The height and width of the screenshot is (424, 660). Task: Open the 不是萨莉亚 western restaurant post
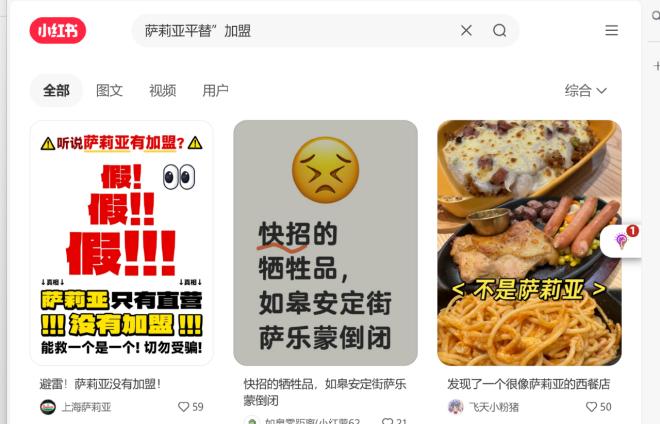point(529,243)
